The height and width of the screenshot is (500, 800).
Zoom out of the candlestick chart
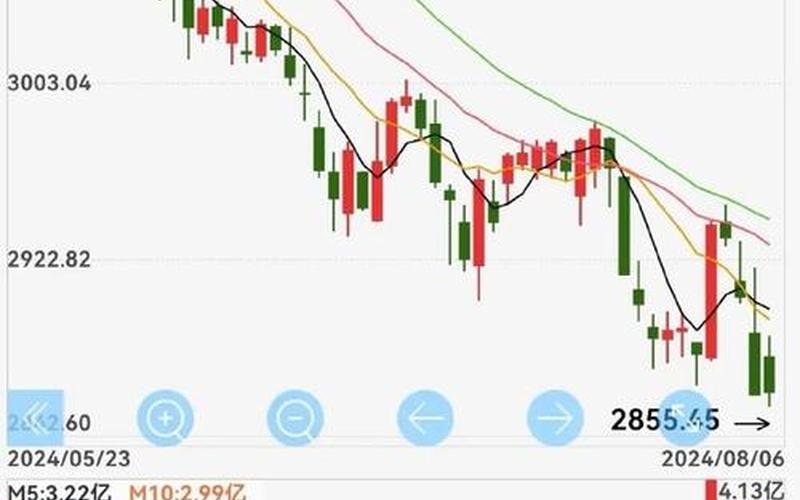click(x=296, y=418)
